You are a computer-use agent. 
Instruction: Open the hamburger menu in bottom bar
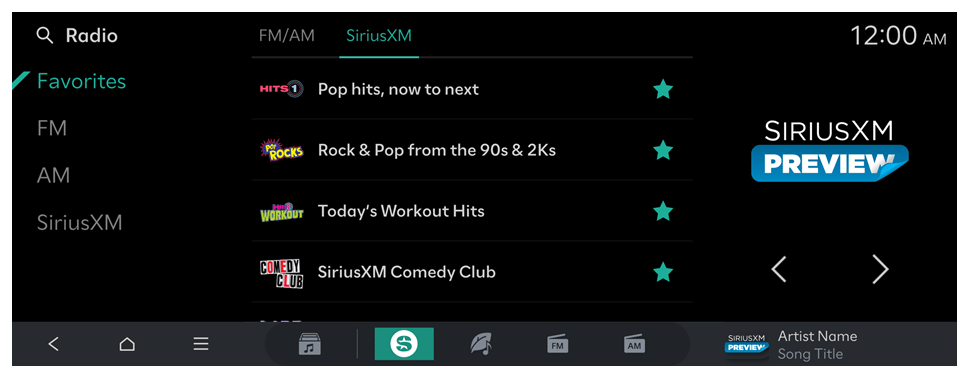click(201, 344)
